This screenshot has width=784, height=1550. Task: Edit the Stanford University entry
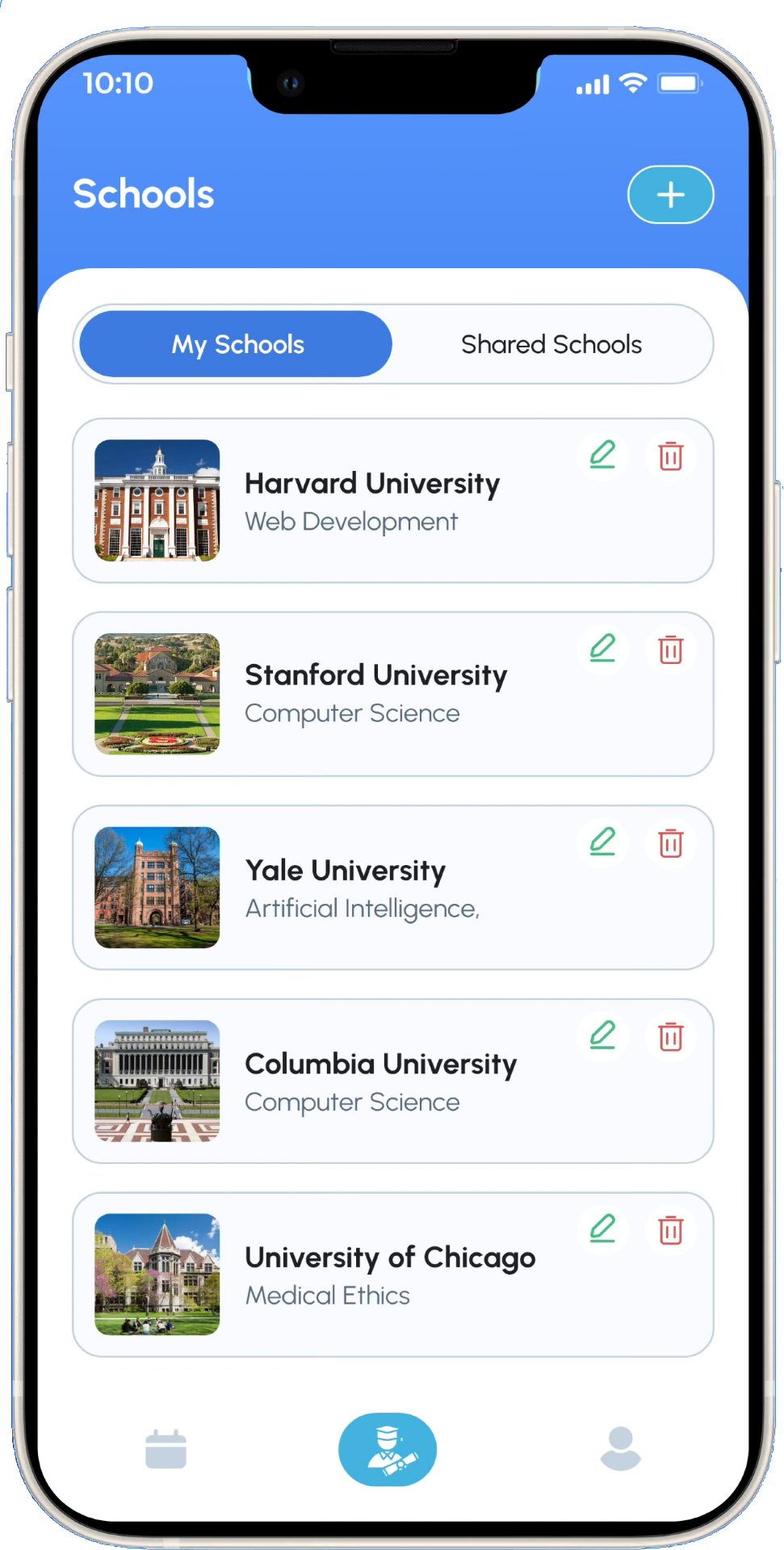[x=602, y=649]
